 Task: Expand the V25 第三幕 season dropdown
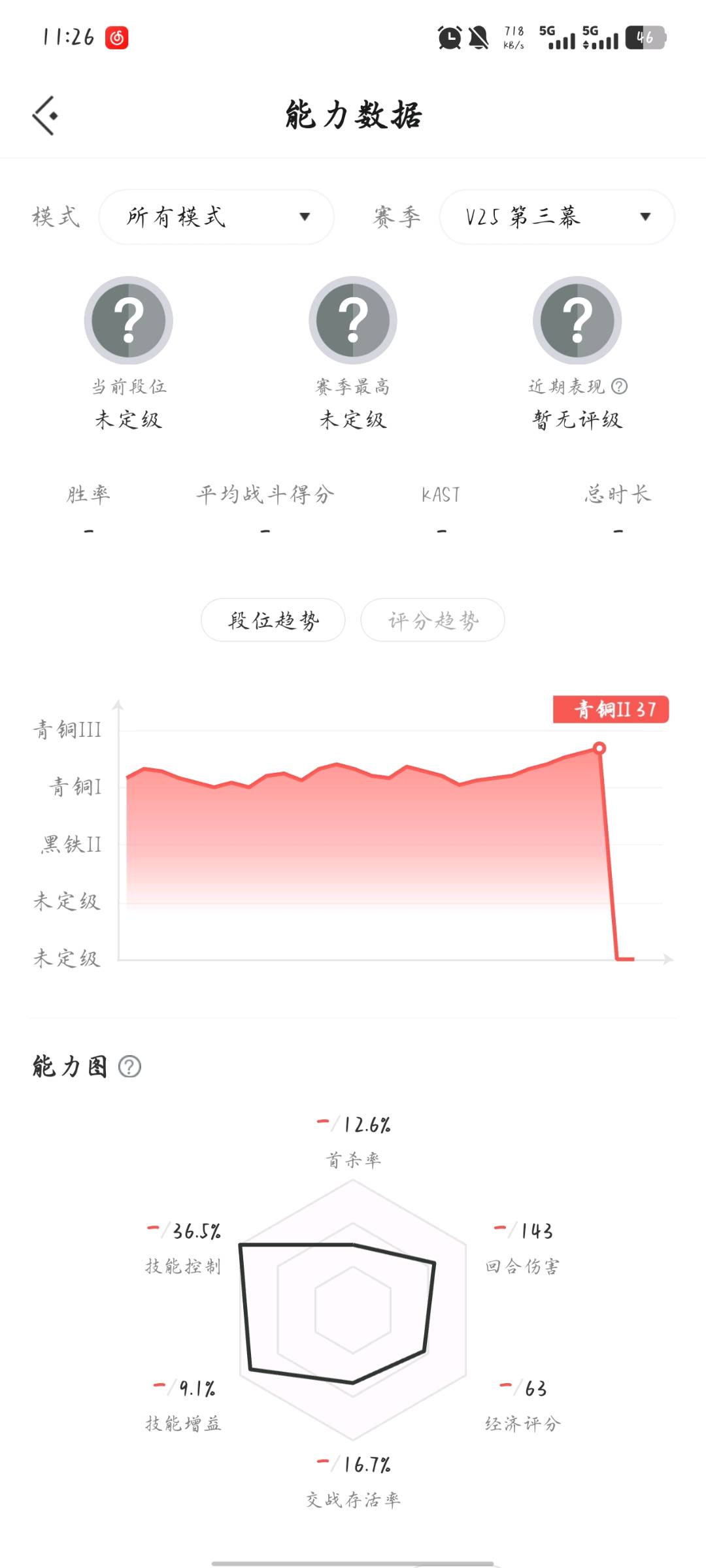(x=557, y=217)
